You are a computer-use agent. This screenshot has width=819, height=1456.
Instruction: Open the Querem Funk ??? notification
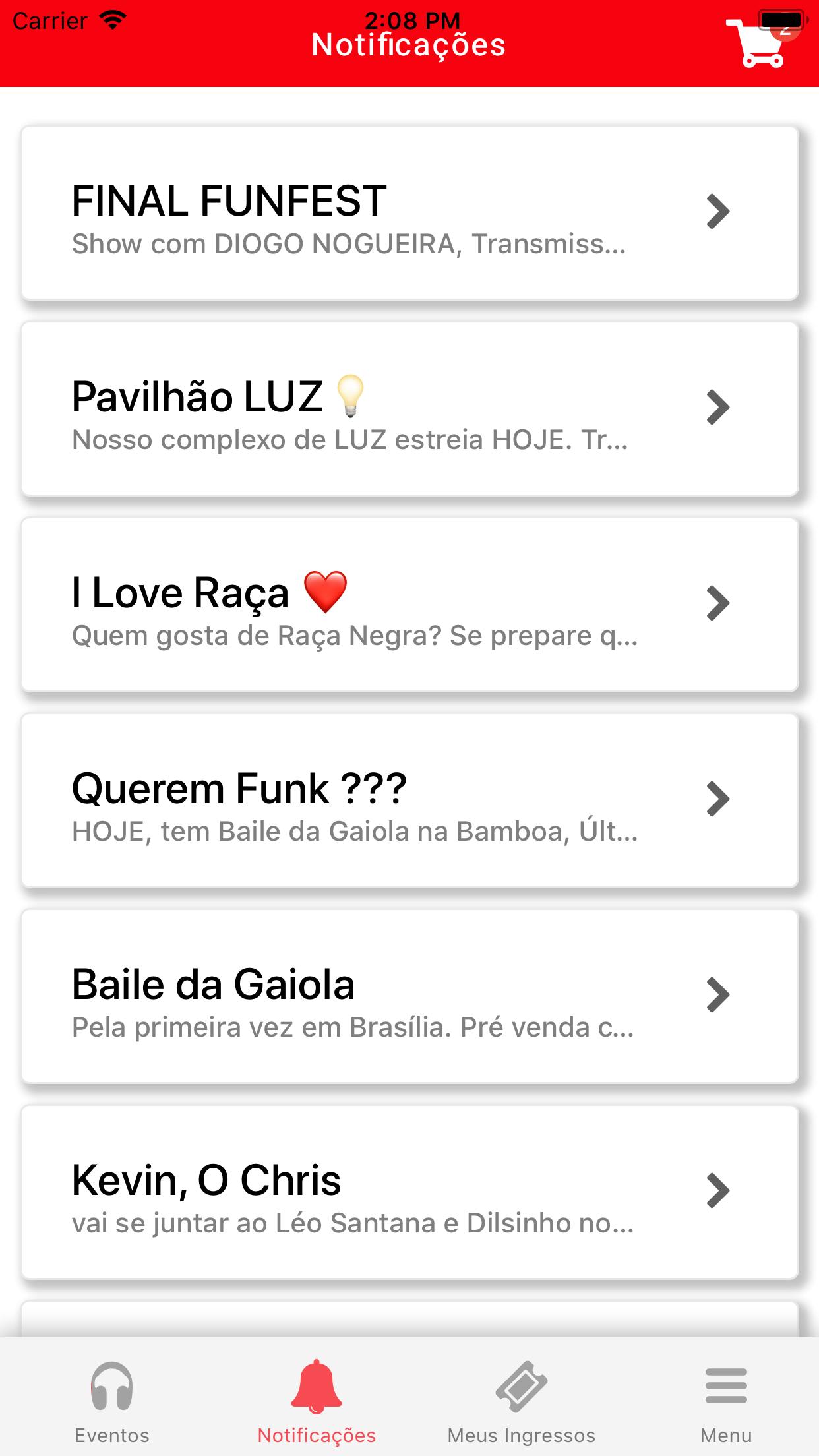pos(409,801)
